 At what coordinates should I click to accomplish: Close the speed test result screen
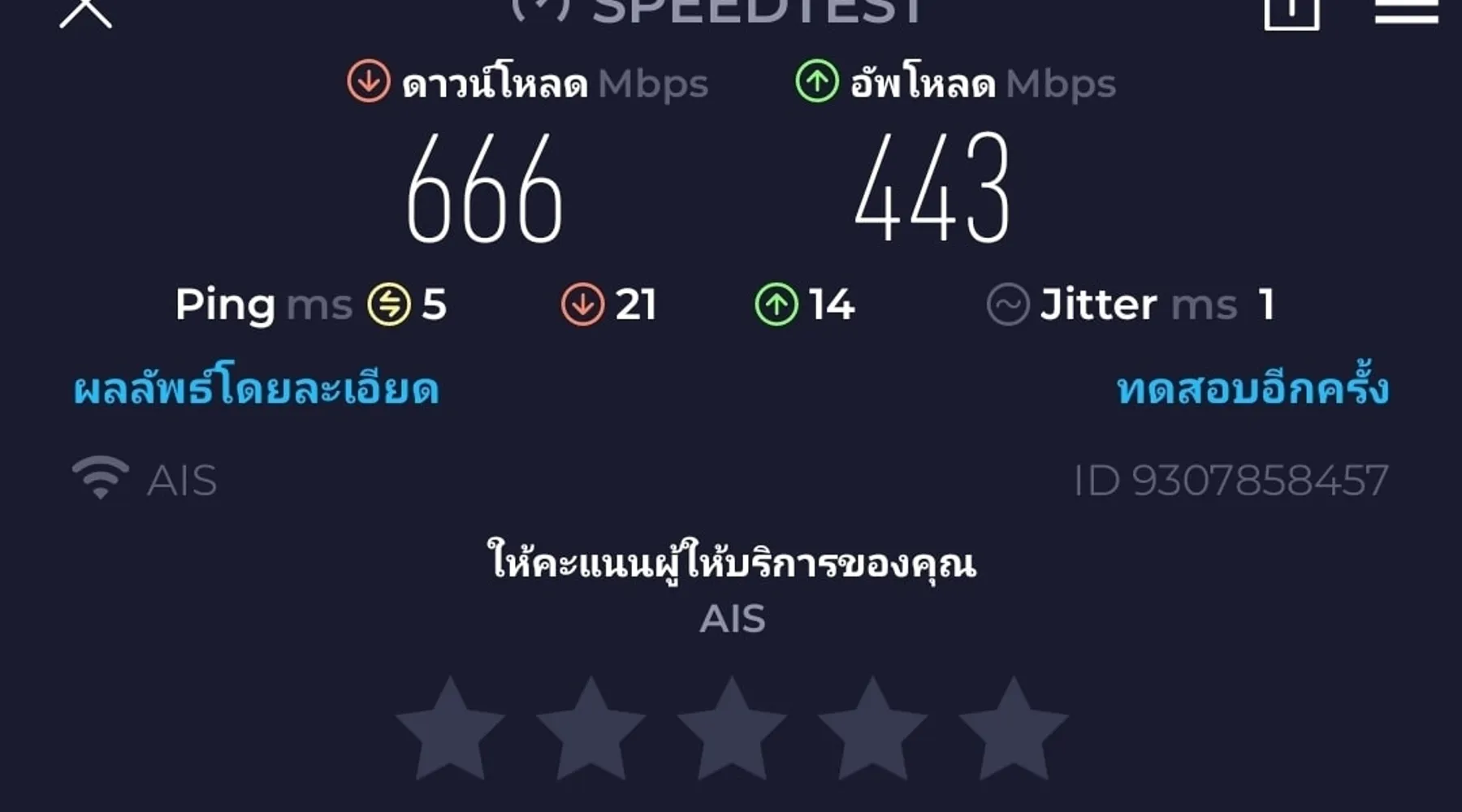[85, 11]
